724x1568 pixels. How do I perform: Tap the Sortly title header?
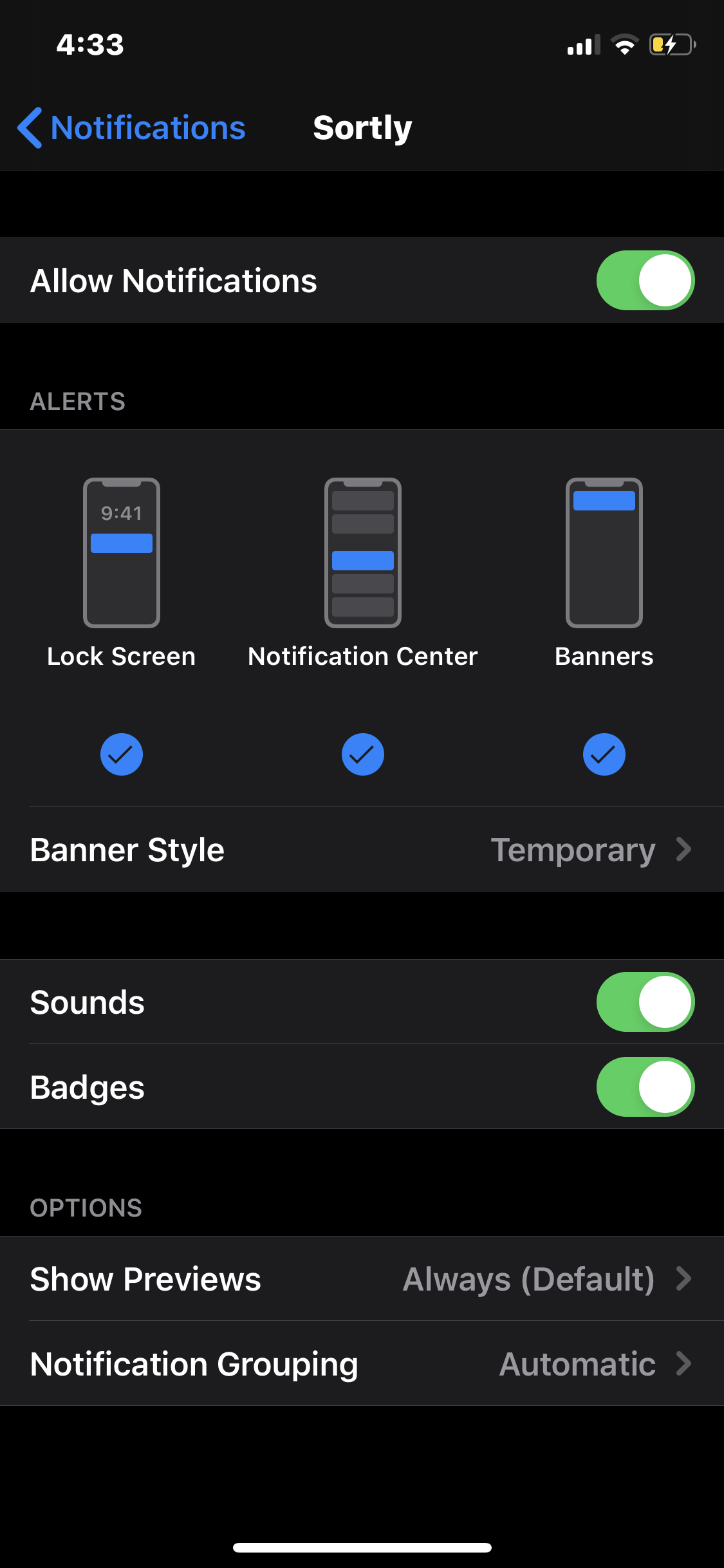[362, 127]
